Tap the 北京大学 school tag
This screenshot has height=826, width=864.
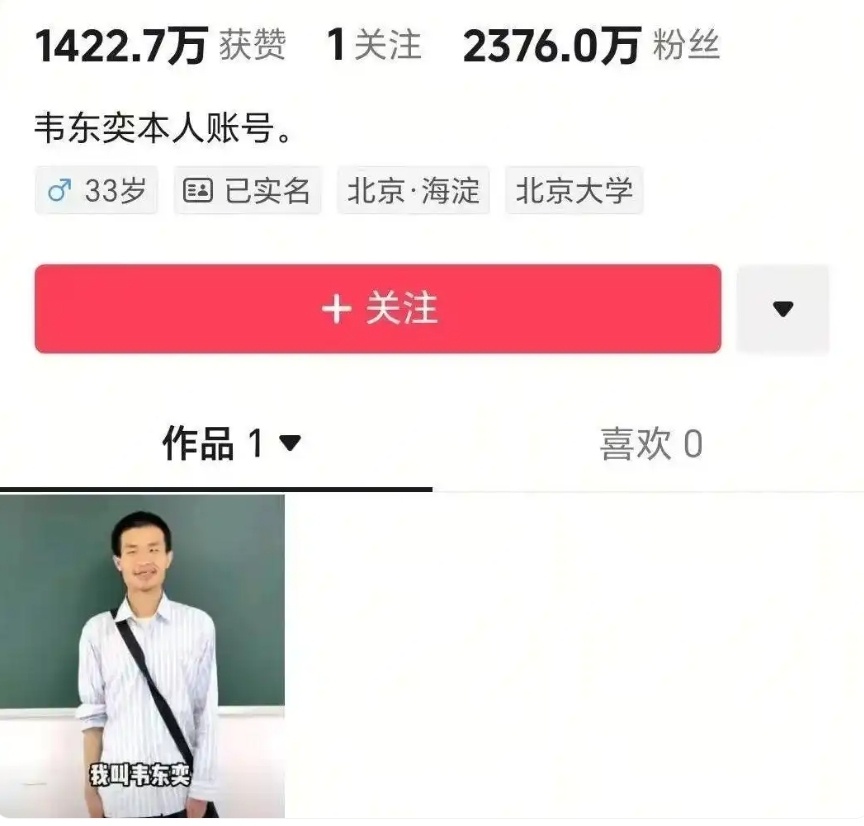(x=574, y=191)
